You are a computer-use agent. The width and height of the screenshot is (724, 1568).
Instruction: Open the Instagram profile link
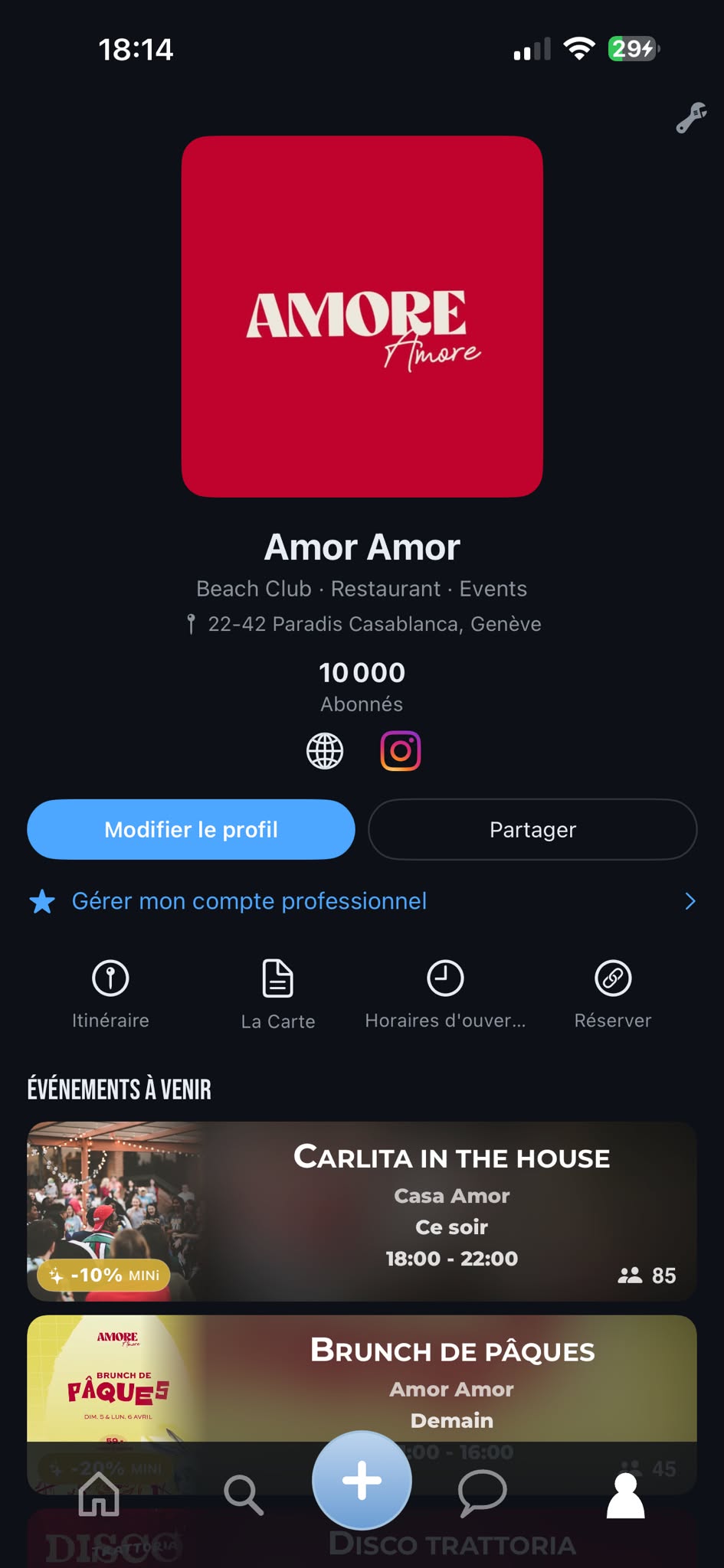pos(401,750)
